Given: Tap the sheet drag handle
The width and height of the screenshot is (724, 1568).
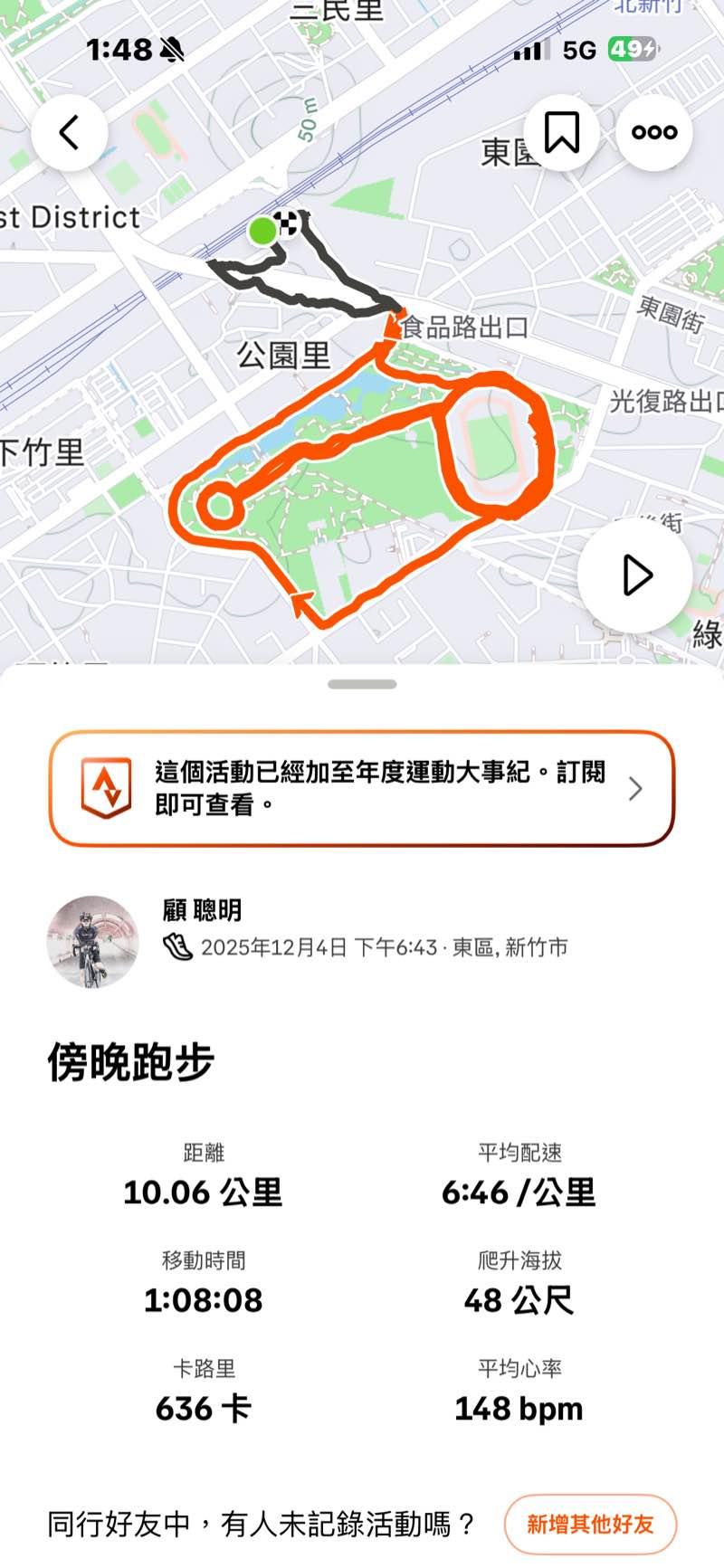Looking at the screenshot, I should (x=362, y=685).
